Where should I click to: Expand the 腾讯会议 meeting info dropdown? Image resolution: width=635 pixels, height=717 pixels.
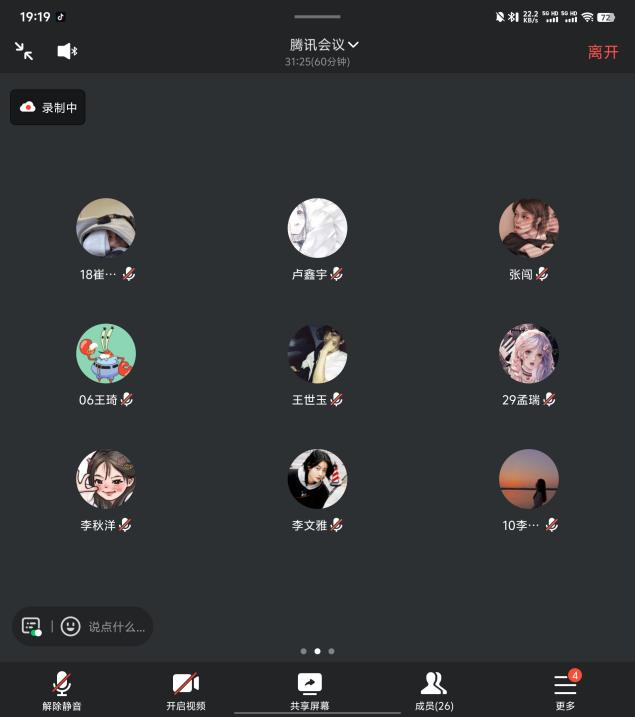[323, 45]
